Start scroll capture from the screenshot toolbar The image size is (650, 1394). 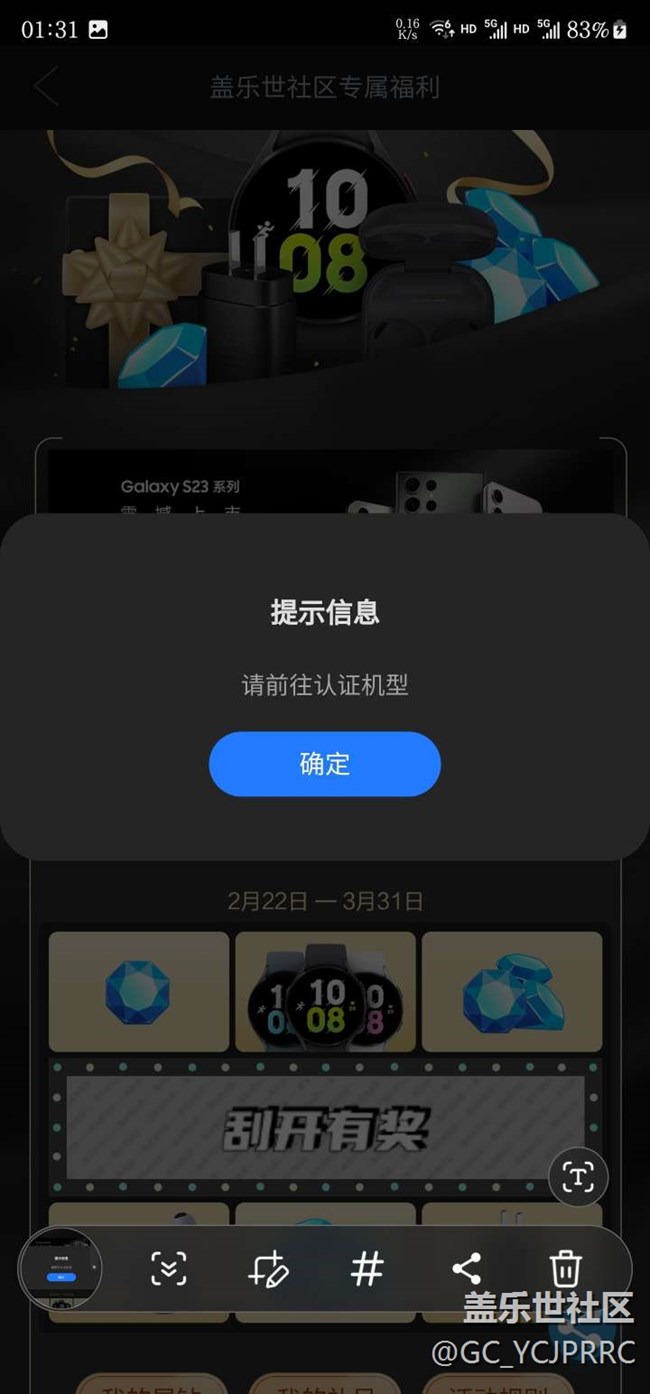coord(169,1269)
